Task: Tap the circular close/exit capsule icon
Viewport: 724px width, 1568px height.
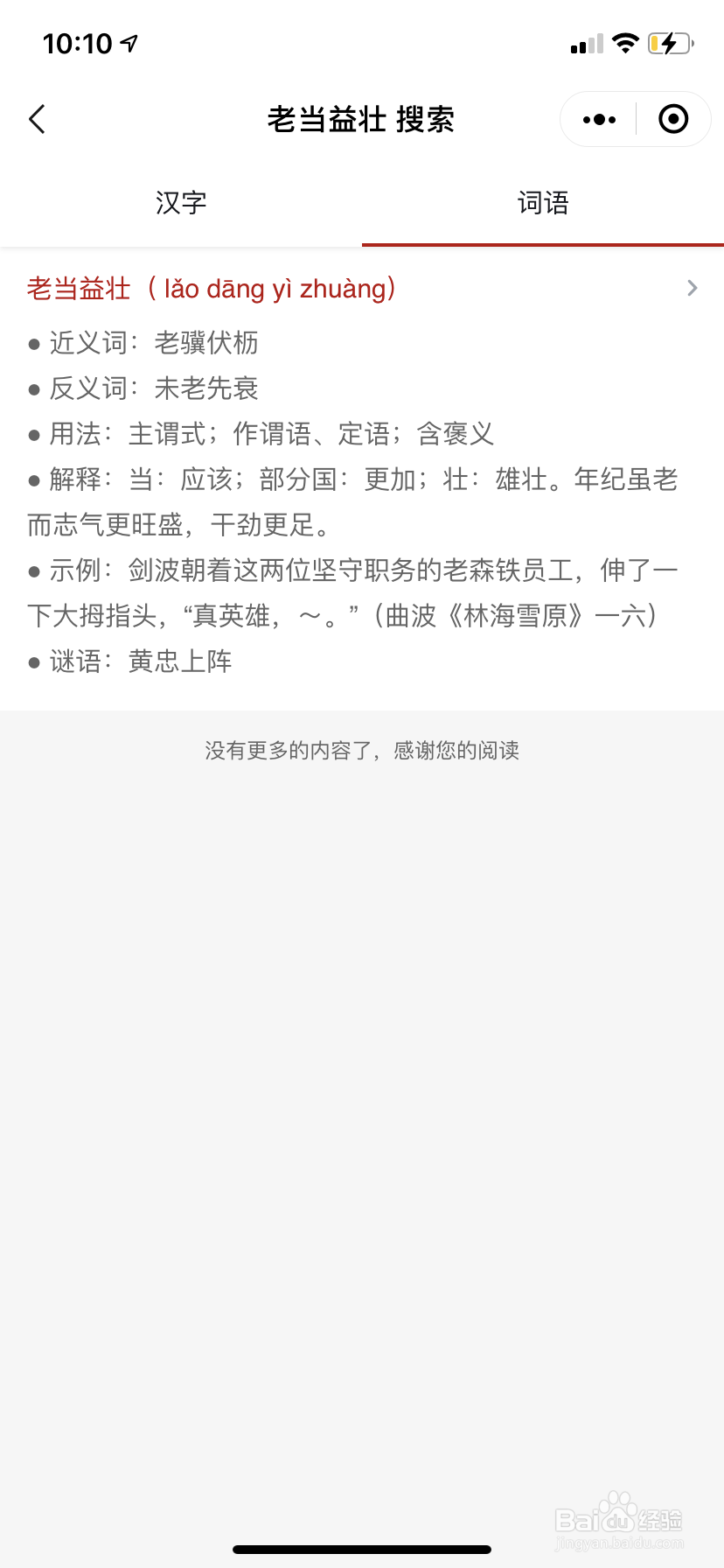Action: click(x=672, y=119)
